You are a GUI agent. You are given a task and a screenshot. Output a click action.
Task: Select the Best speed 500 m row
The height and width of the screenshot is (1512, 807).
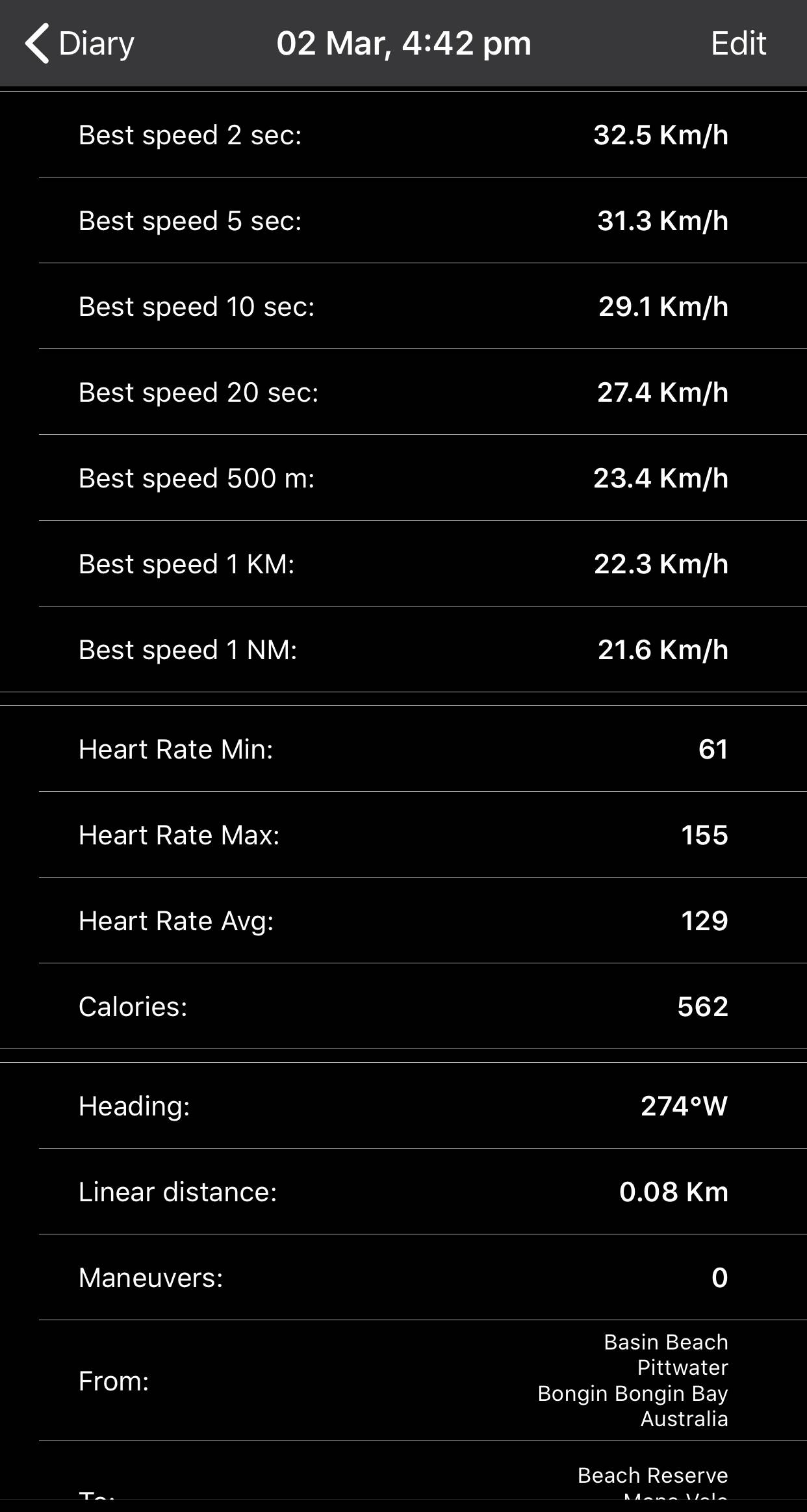click(403, 478)
